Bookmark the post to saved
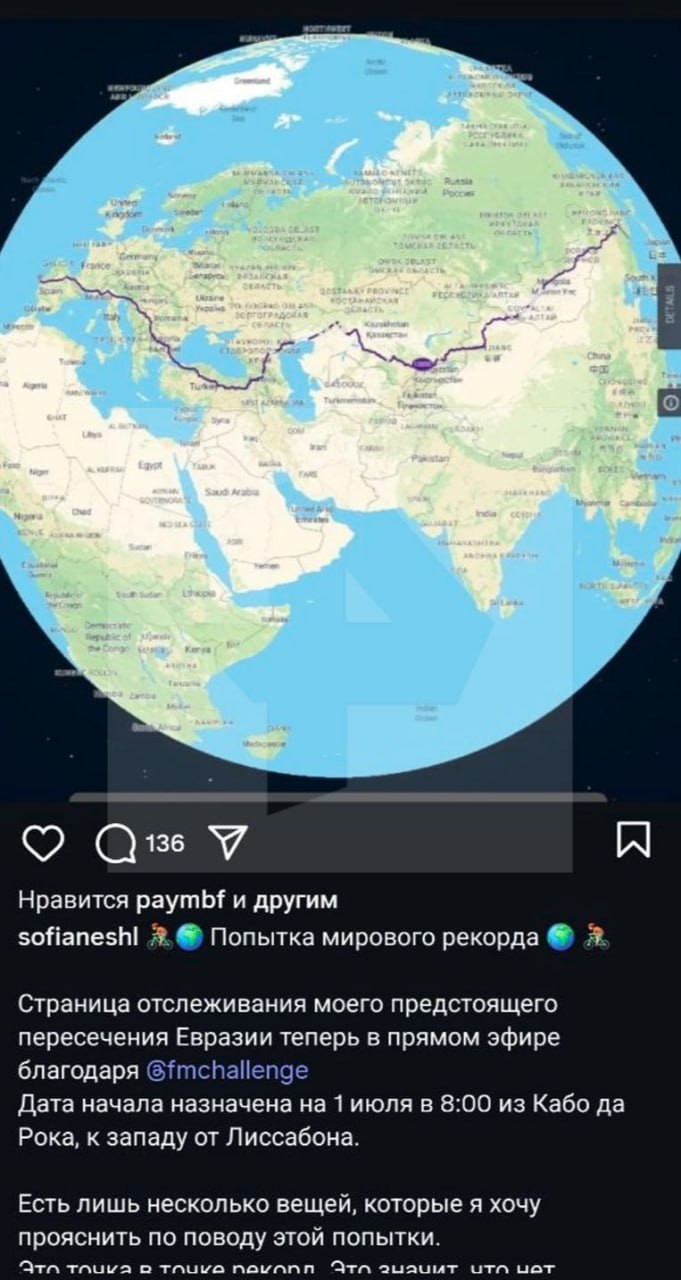681x1280 pixels. pos(634,840)
